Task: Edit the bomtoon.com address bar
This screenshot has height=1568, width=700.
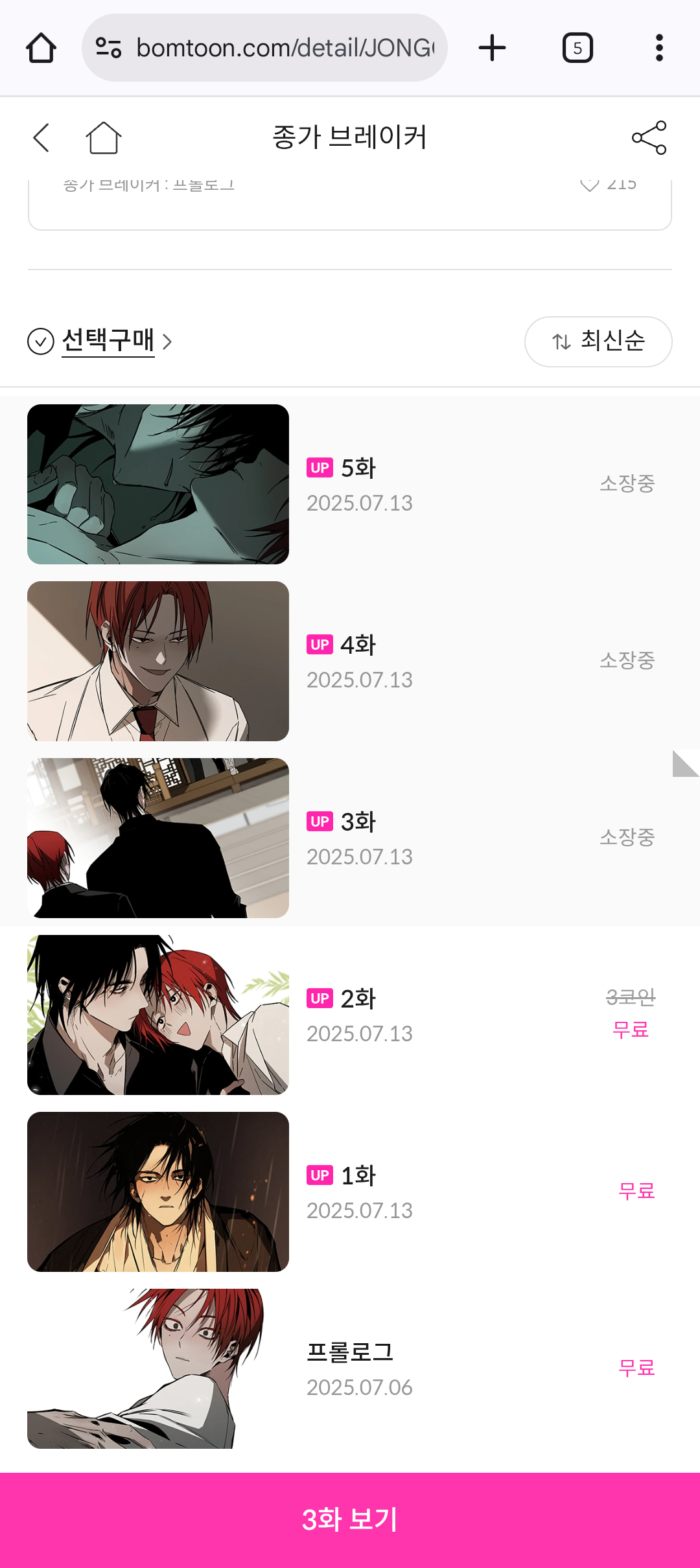Action: [x=285, y=48]
